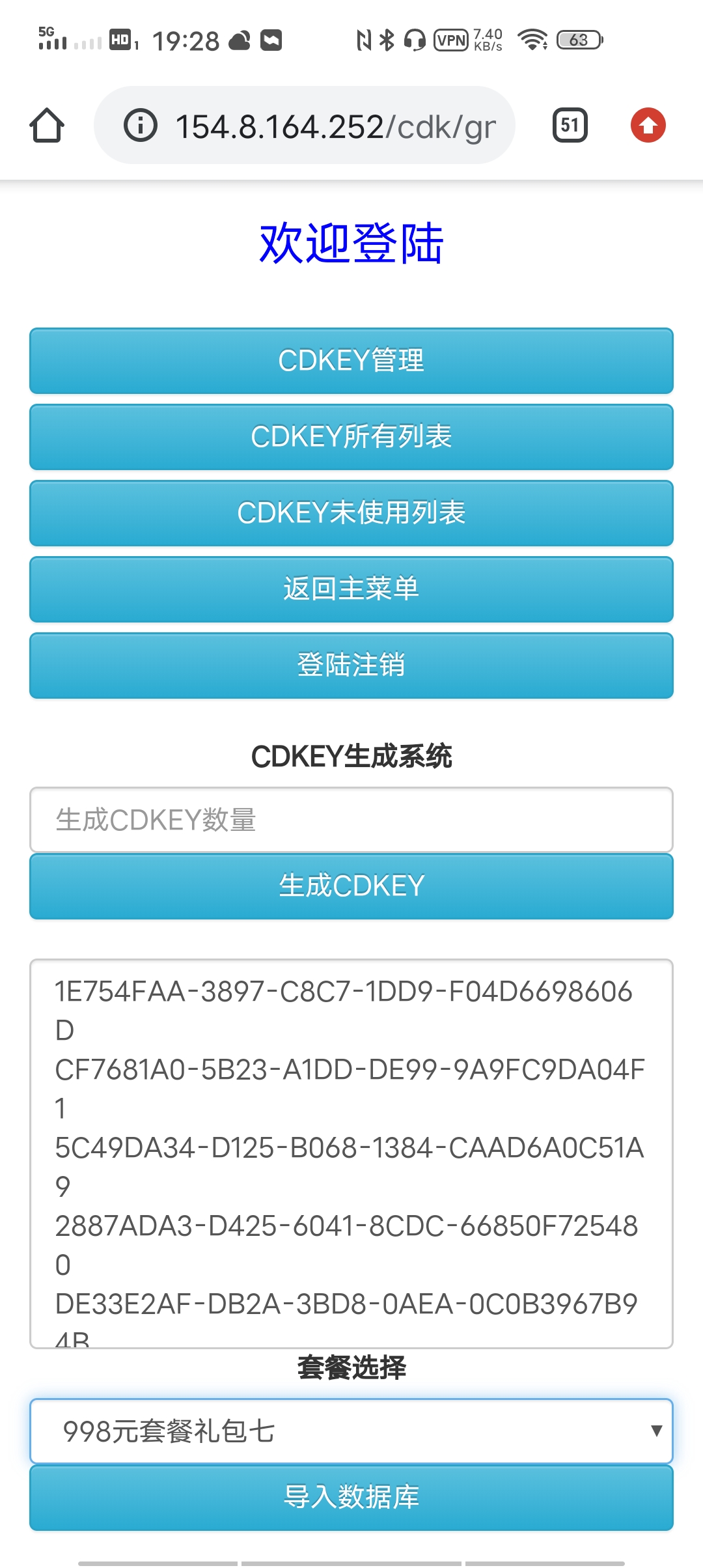This screenshot has height=1568, width=703.
Task: Tap the URL address bar
Action: [x=335, y=126]
